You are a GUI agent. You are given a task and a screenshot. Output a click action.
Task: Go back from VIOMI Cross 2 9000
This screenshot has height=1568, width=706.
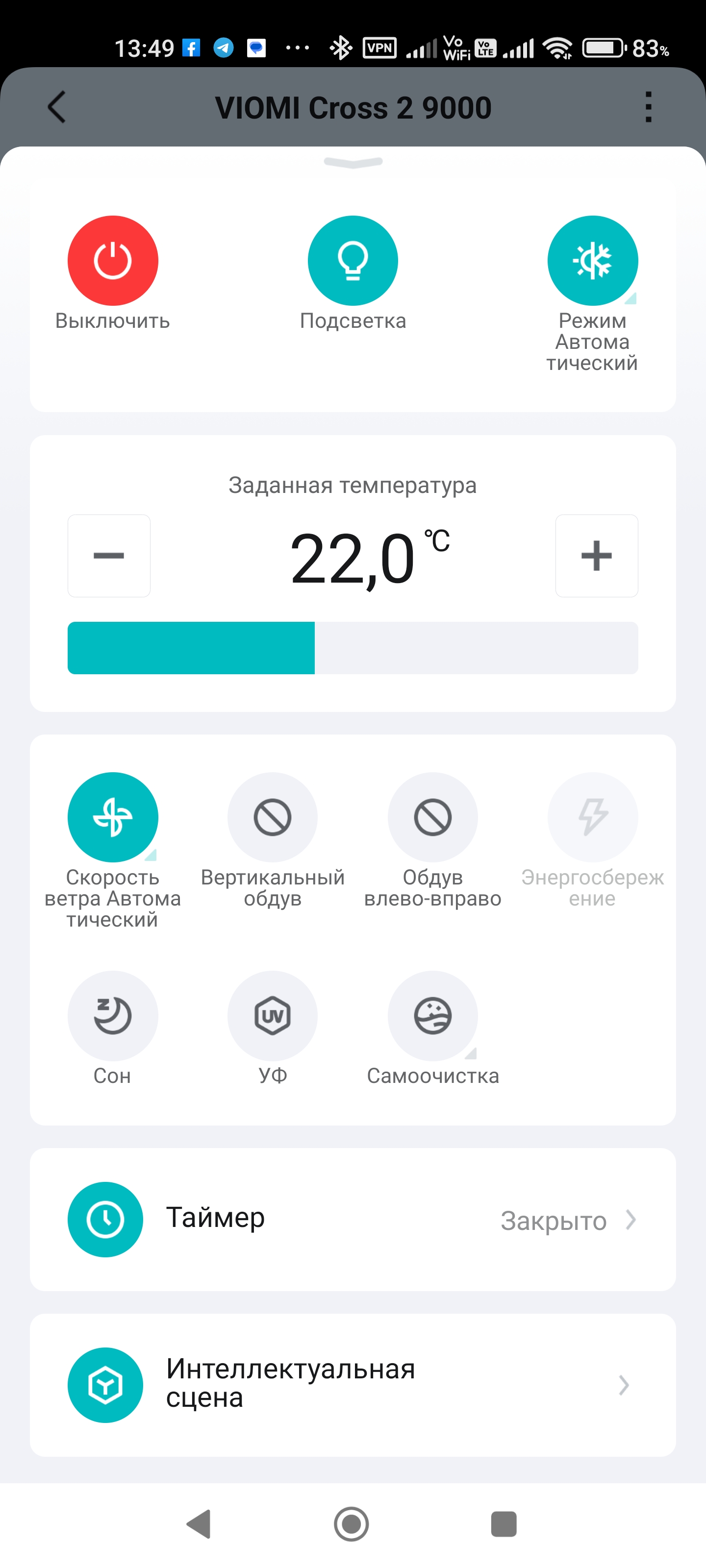pos(57,108)
